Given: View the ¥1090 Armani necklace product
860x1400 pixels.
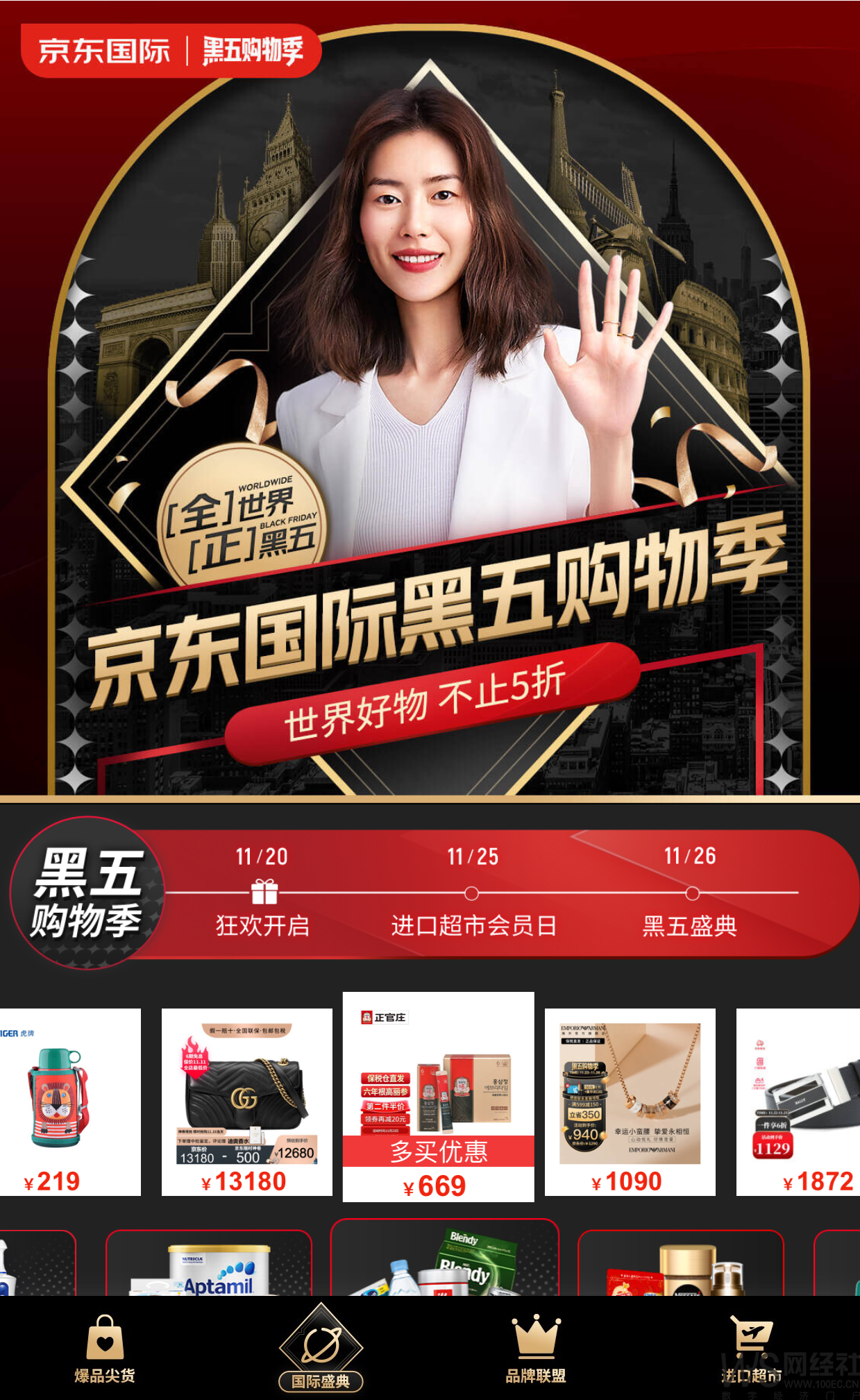Looking at the screenshot, I should 630,1101.
